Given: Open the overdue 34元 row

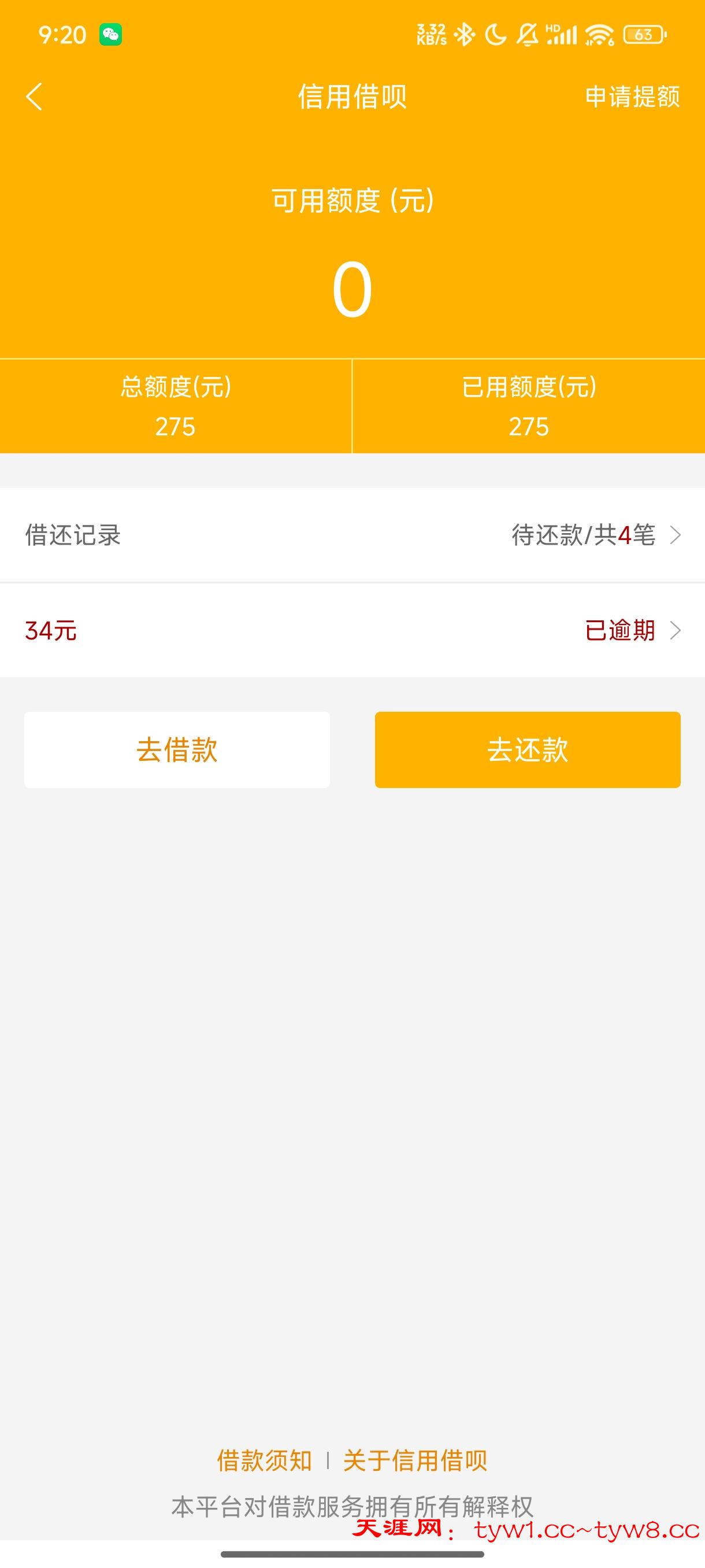Looking at the screenshot, I should click(x=352, y=630).
